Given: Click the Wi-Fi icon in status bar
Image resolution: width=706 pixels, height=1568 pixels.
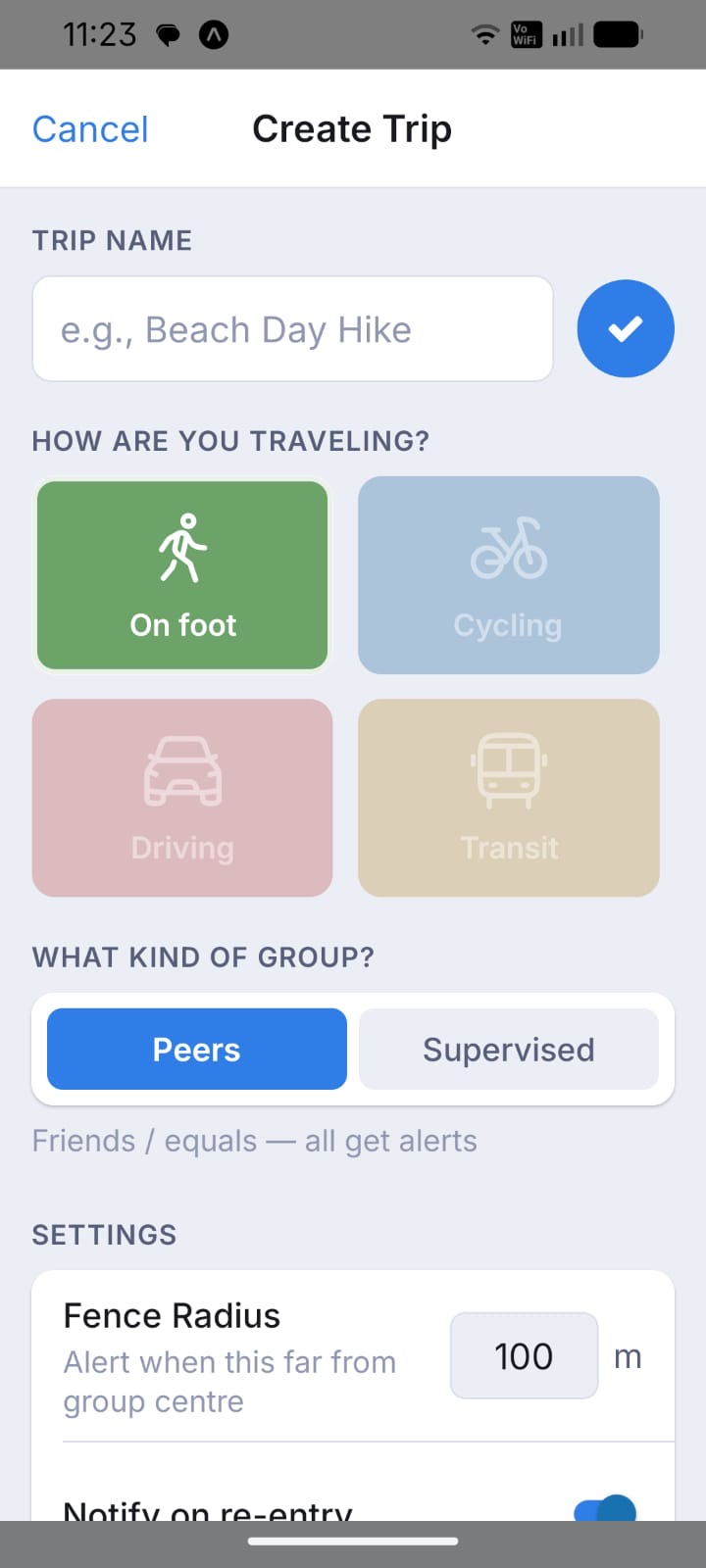Looking at the screenshot, I should [484, 33].
